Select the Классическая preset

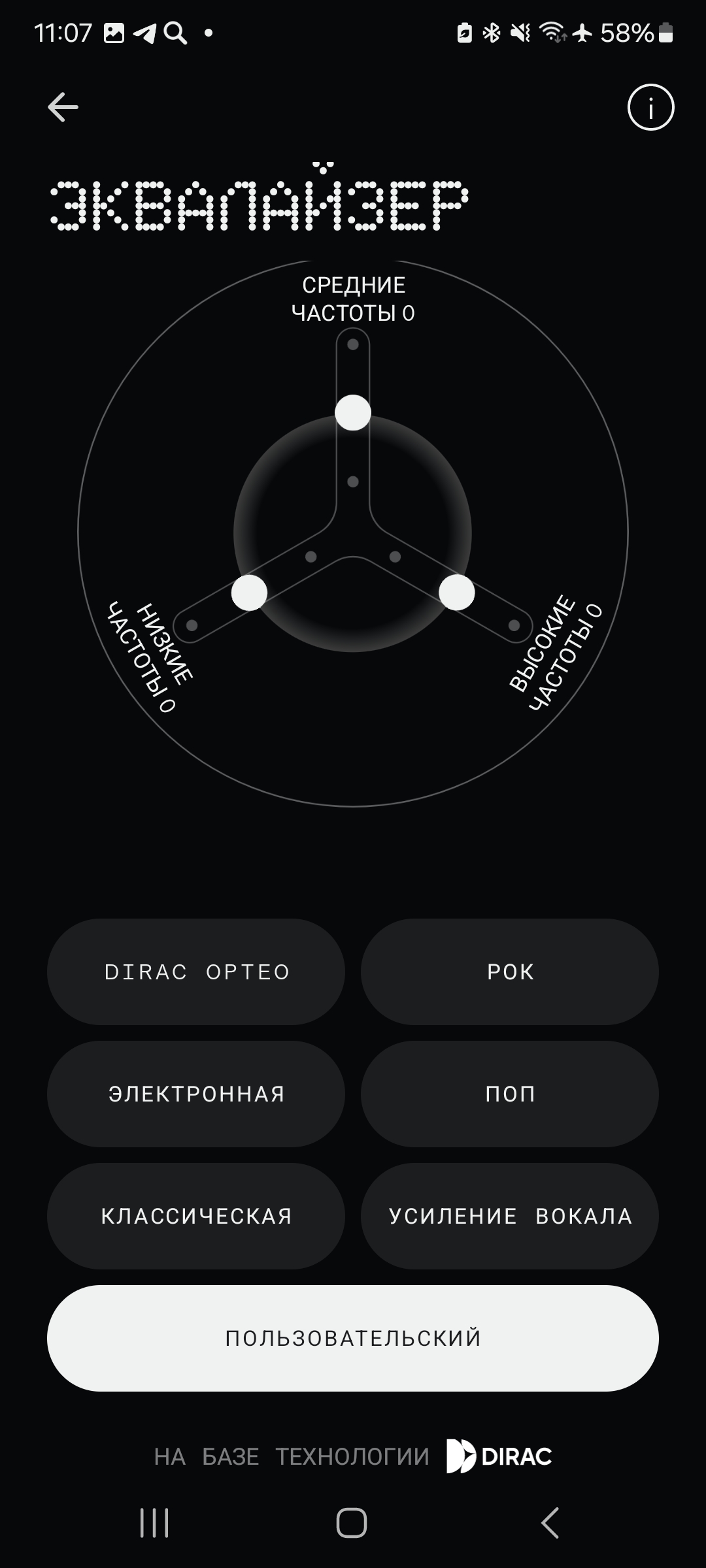(196, 1216)
